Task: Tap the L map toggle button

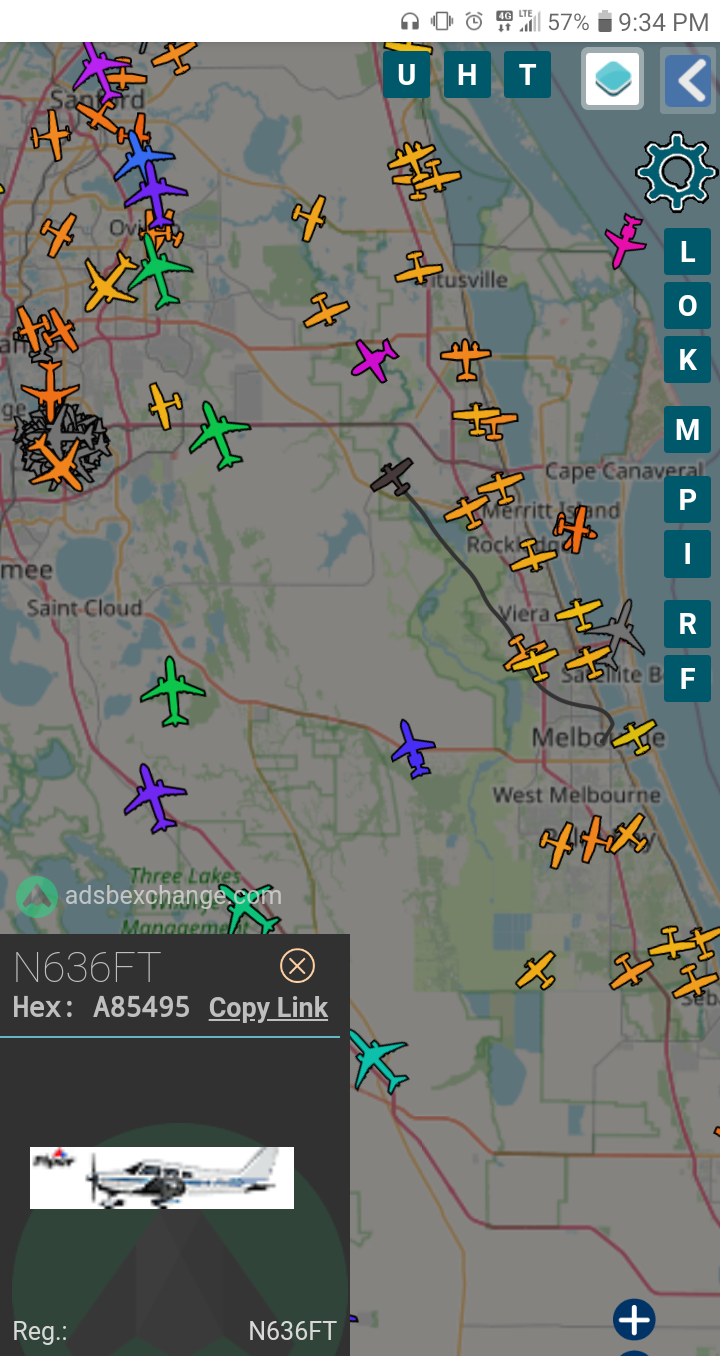Action: click(x=688, y=252)
